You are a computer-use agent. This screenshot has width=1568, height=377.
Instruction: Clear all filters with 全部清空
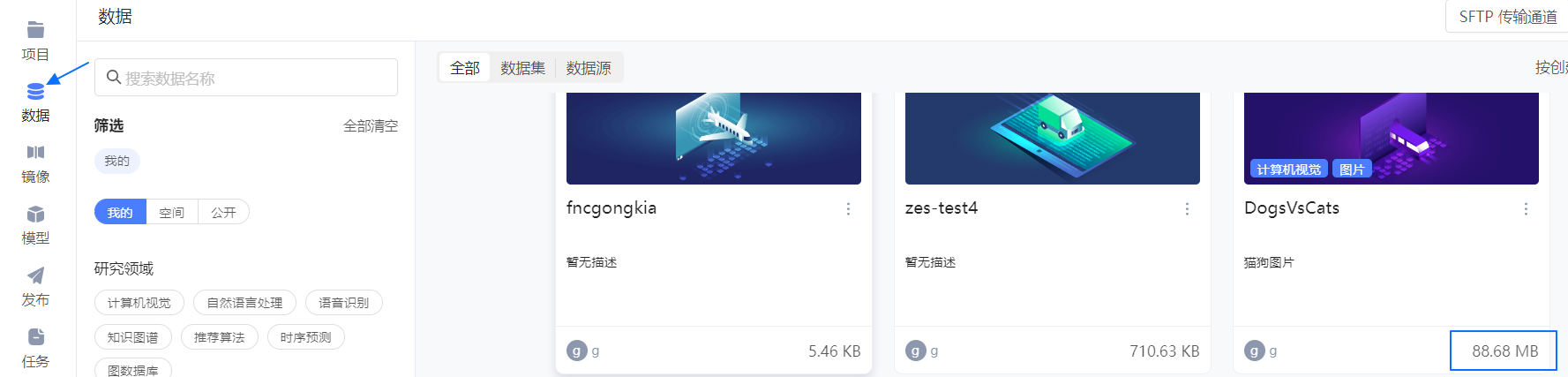[370, 126]
